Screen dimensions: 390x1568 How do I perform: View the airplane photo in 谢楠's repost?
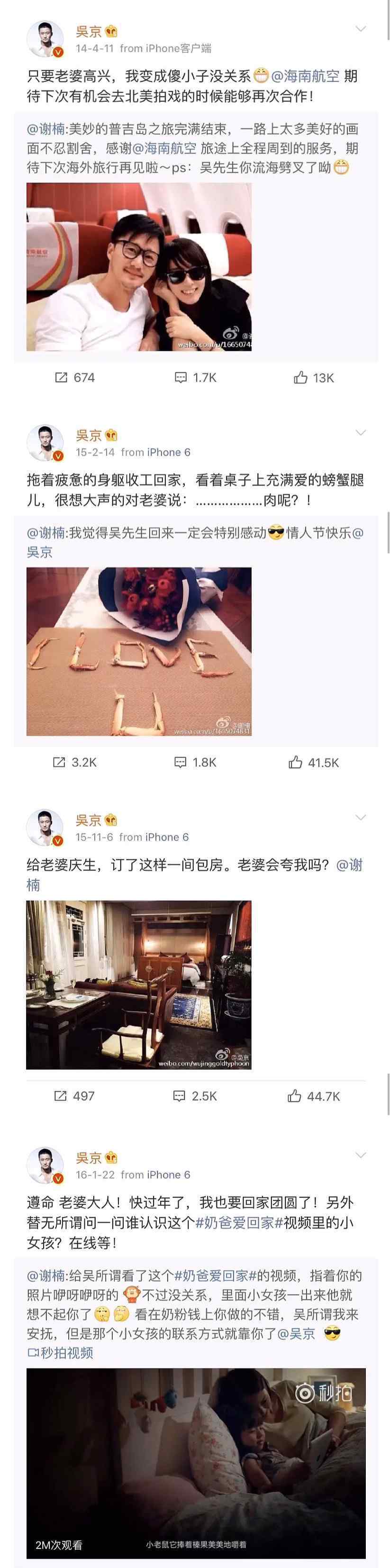pos(139,266)
